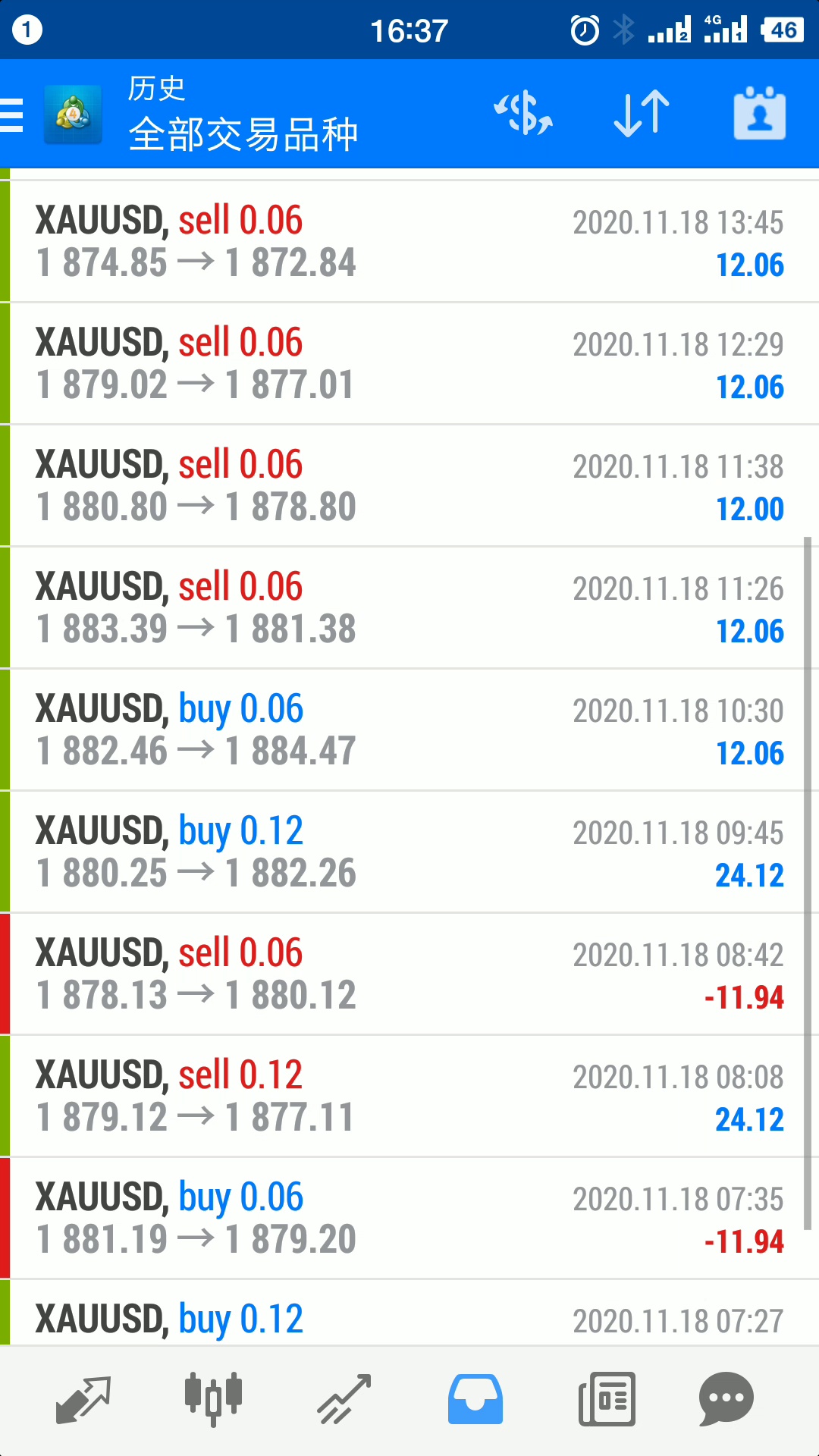View the 10:30 XAUUSD buy 0.06 trade
The width and height of the screenshot is (819, 1456).
click(x=409, y=730)
